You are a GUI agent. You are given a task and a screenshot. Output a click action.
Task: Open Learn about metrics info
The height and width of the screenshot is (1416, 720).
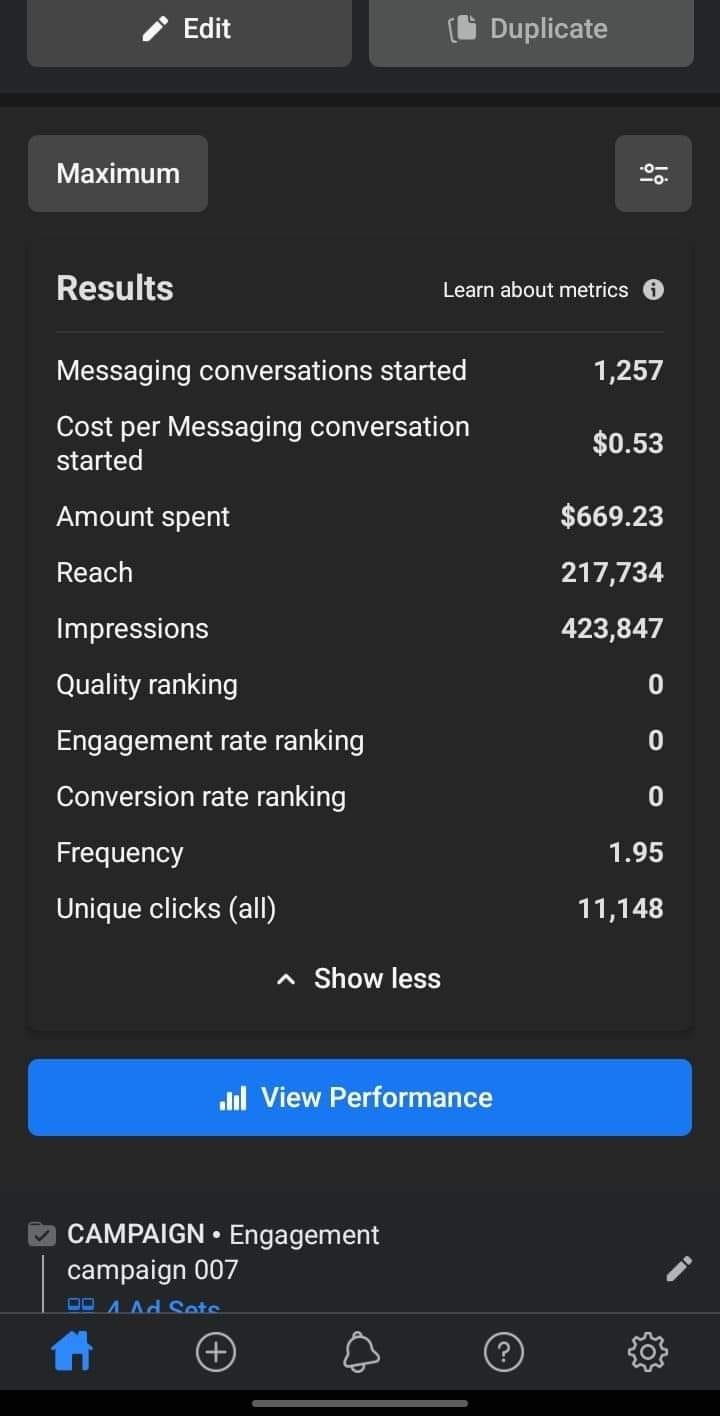point(553,290)
